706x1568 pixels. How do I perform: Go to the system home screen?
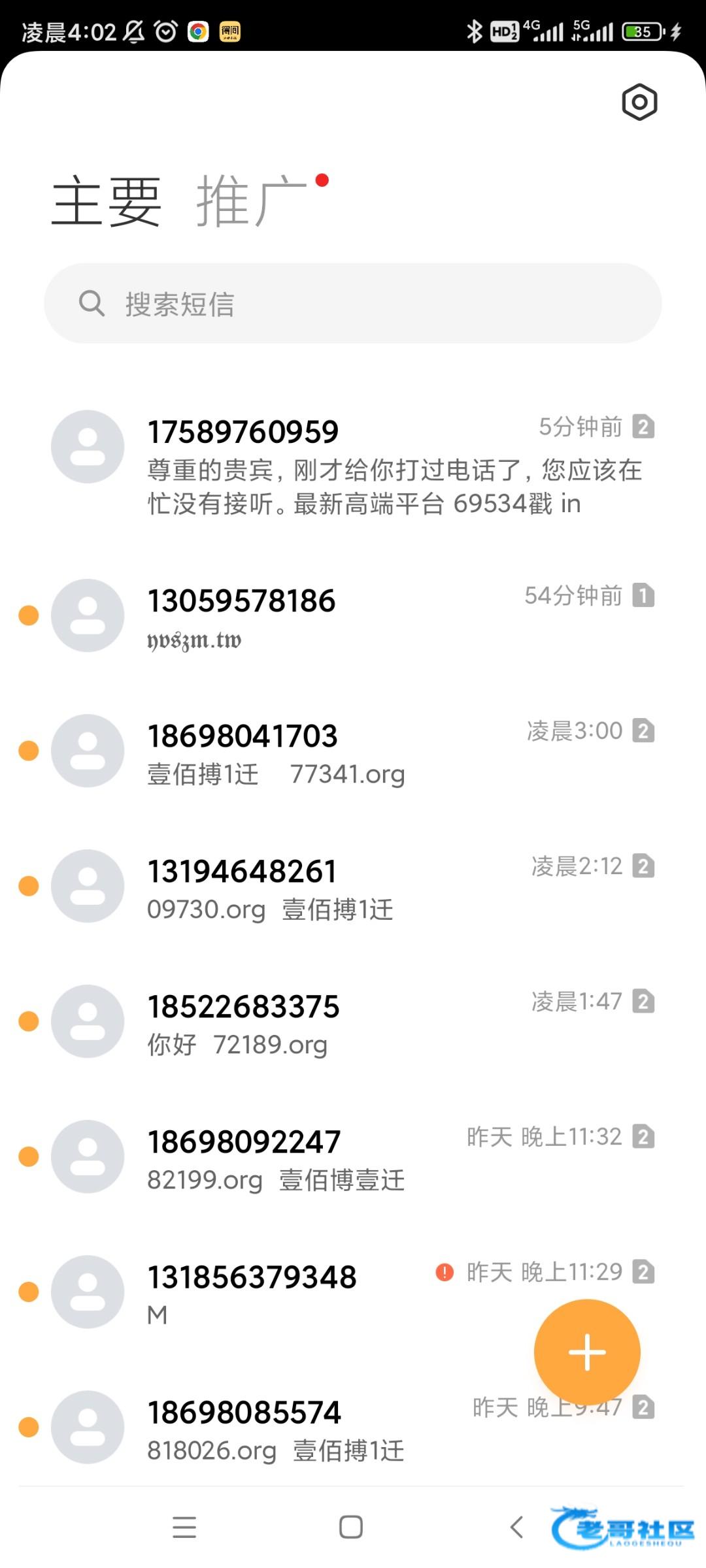pos(351,1527)
